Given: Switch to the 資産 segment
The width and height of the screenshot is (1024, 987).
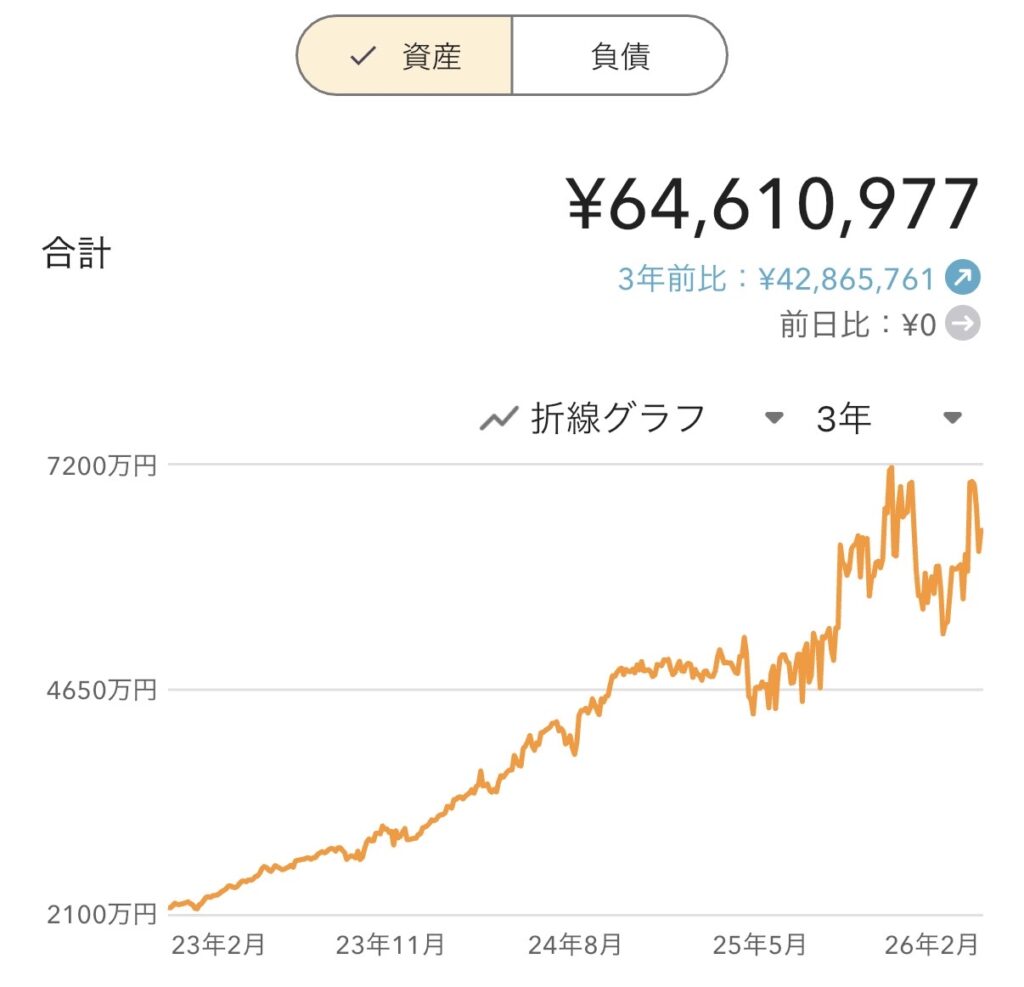Looking at the screenshot, I should (x=405, y=57).
